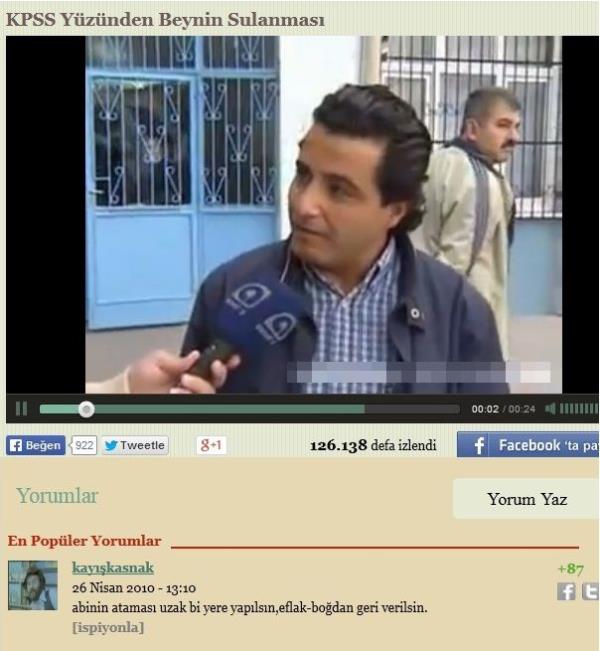Share kayışkasnak's comment on Facebook

point(566,591)
